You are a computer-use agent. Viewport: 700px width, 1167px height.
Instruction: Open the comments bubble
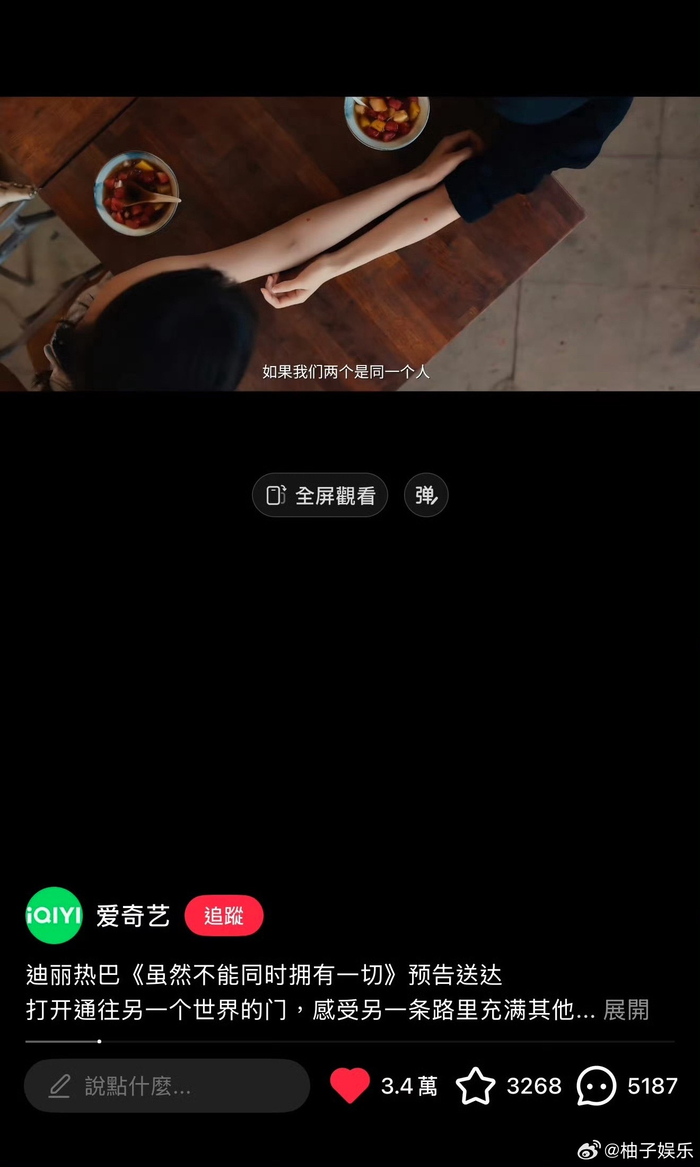click(596, 1086)
